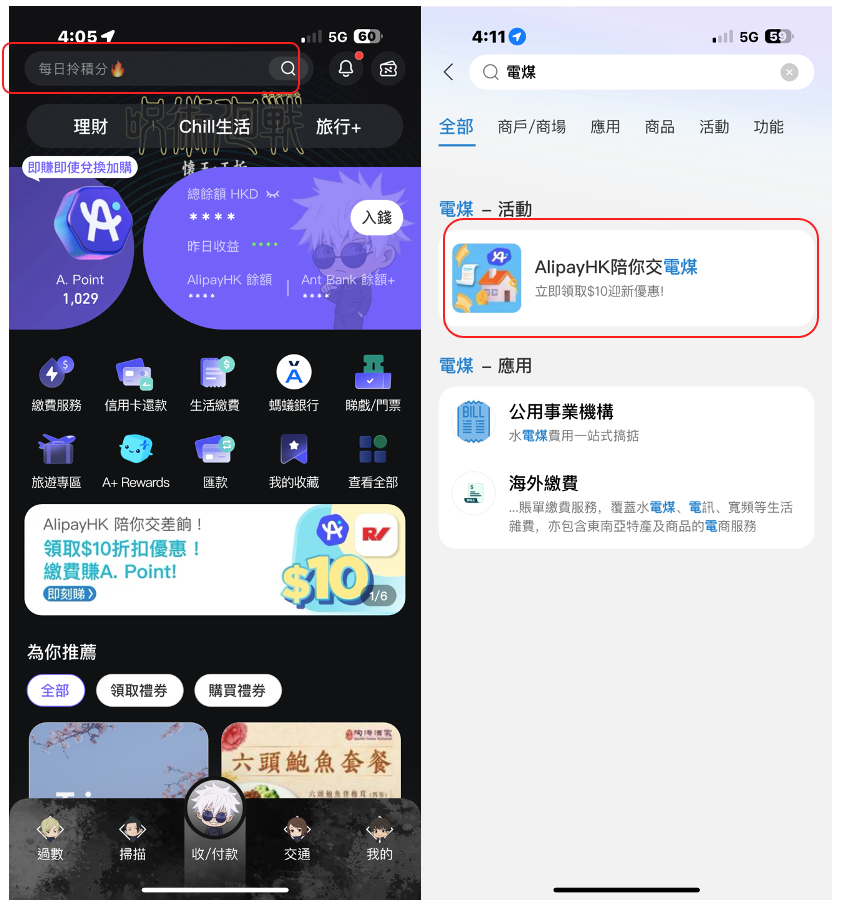
Task: Open the notifications bell
Action: point(346,68)
